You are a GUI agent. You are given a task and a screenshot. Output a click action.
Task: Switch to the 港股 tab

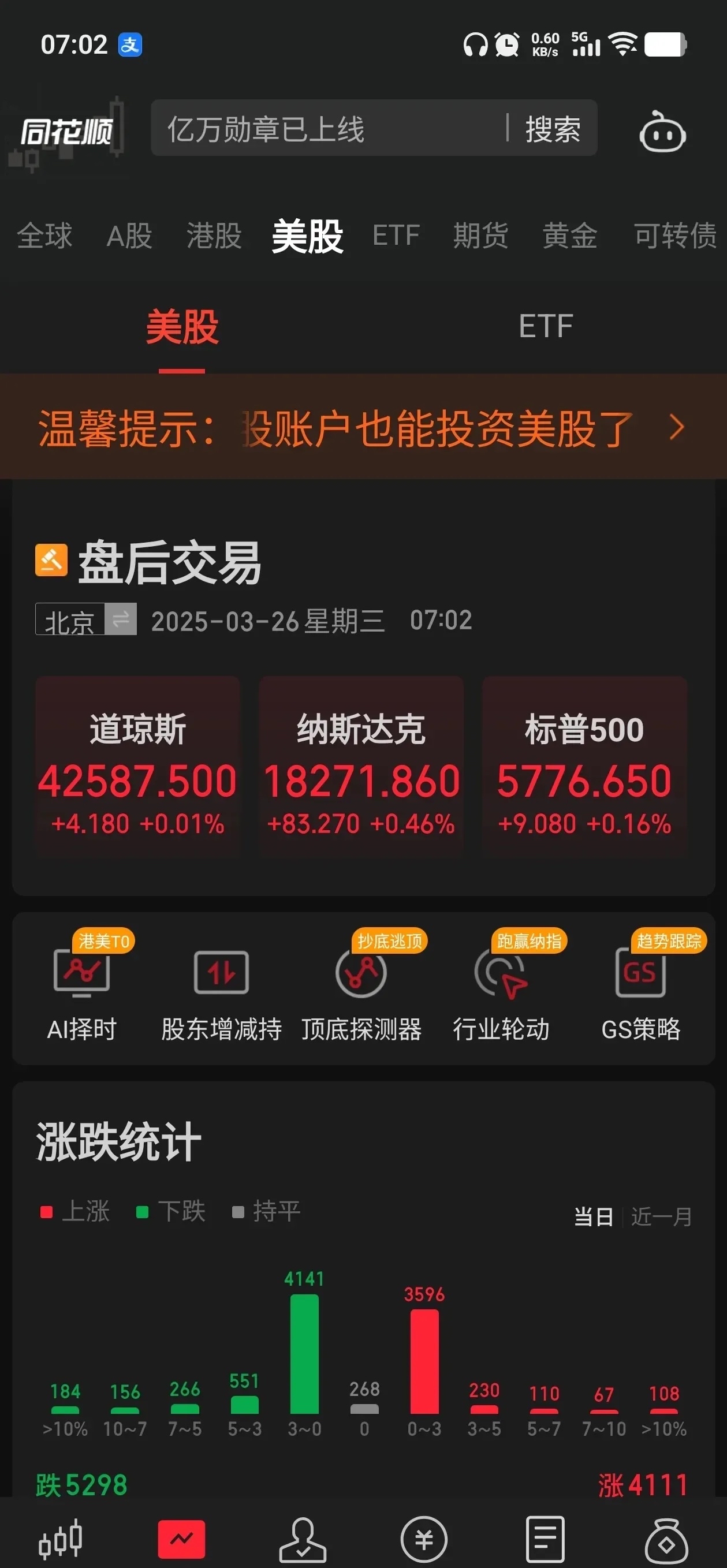pos(214,237)
